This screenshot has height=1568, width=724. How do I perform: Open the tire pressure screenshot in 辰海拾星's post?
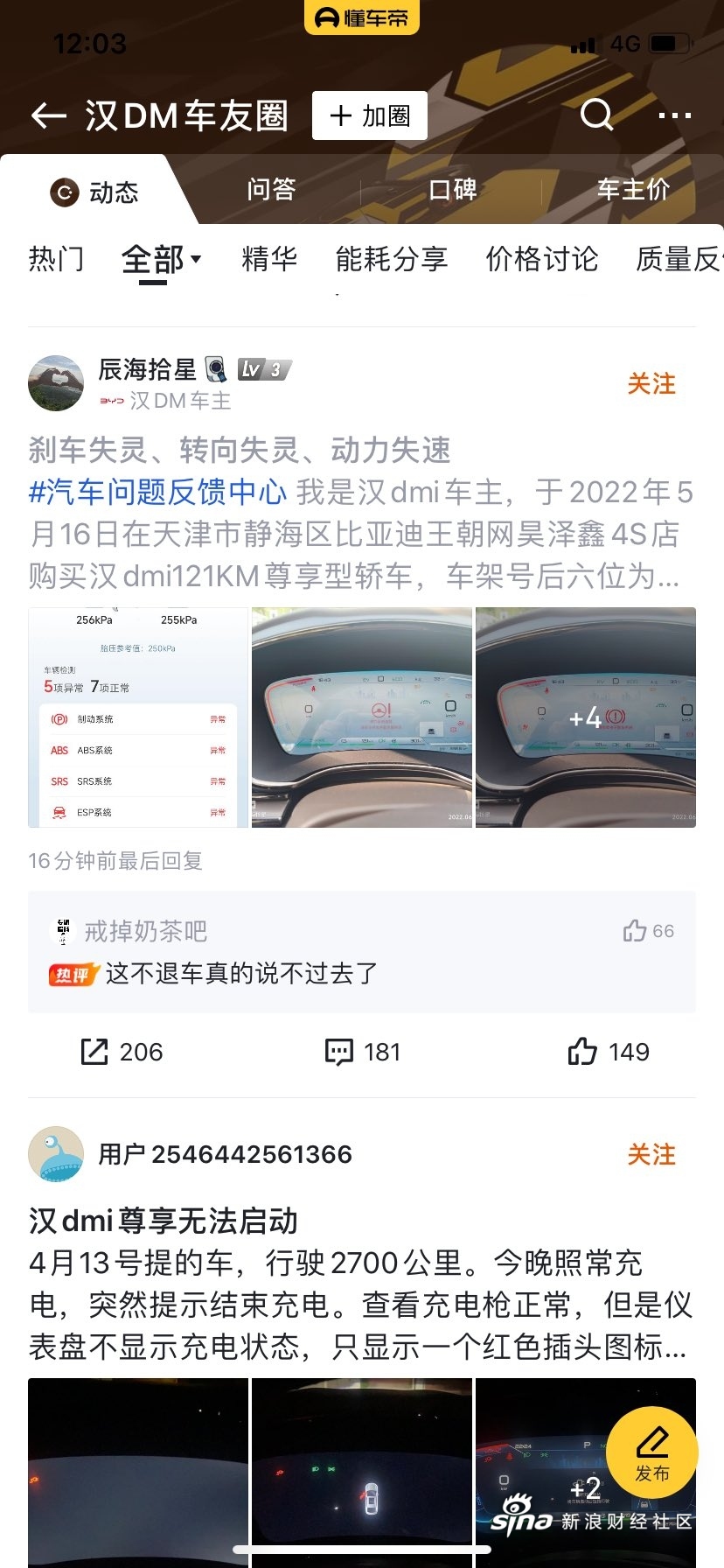tap(138, 717)
